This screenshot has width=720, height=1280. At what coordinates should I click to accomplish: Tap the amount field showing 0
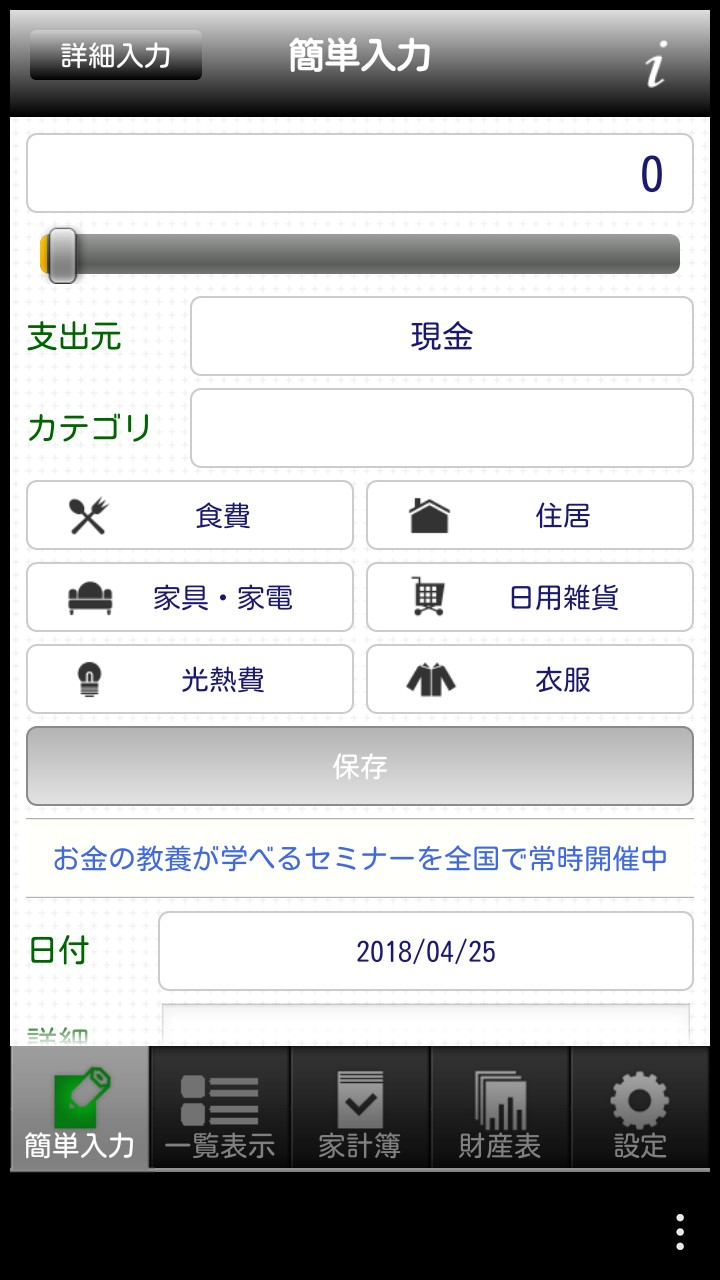point(360,174)
